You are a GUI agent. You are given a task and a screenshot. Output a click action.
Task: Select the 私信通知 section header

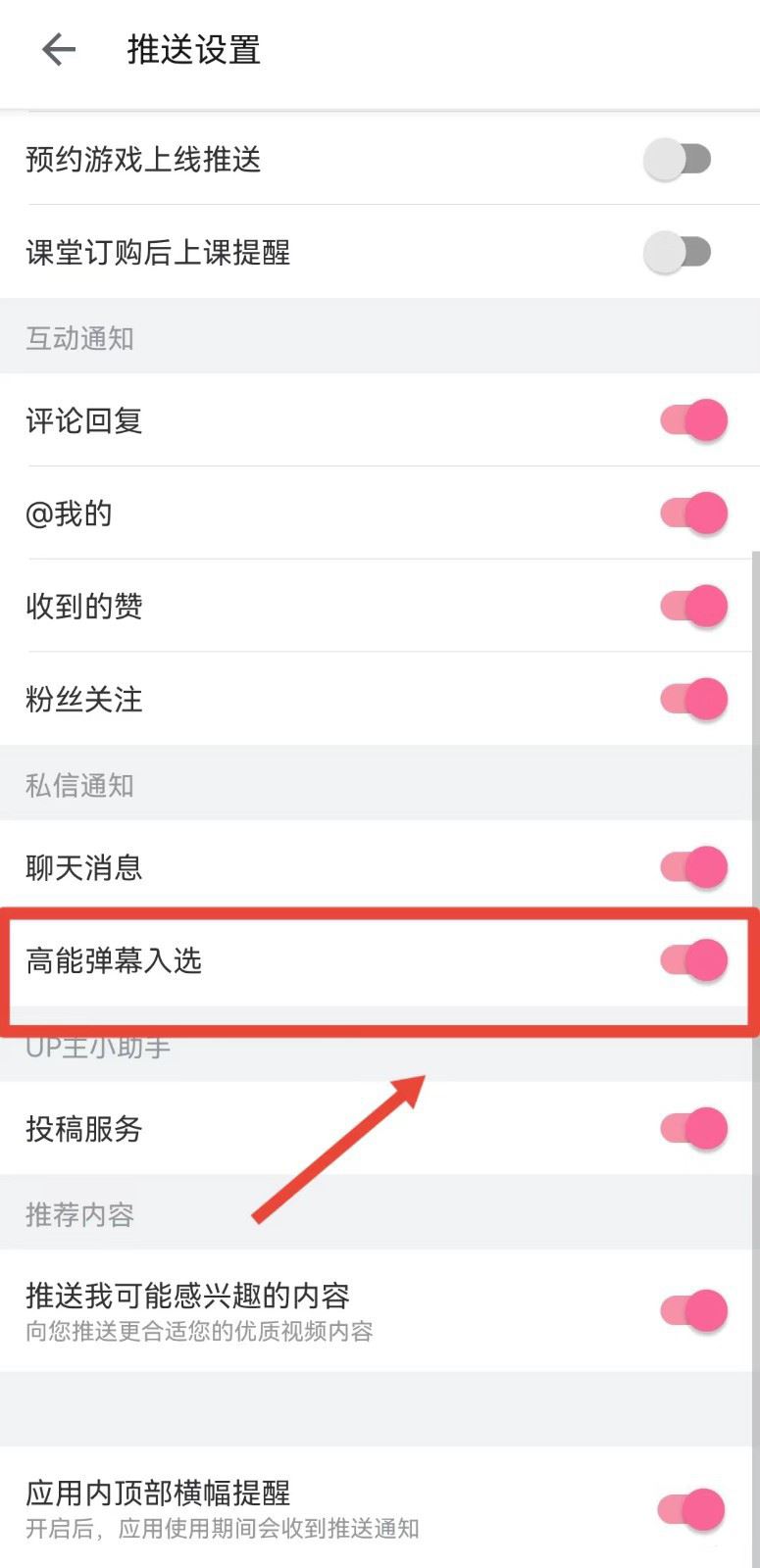78,784
